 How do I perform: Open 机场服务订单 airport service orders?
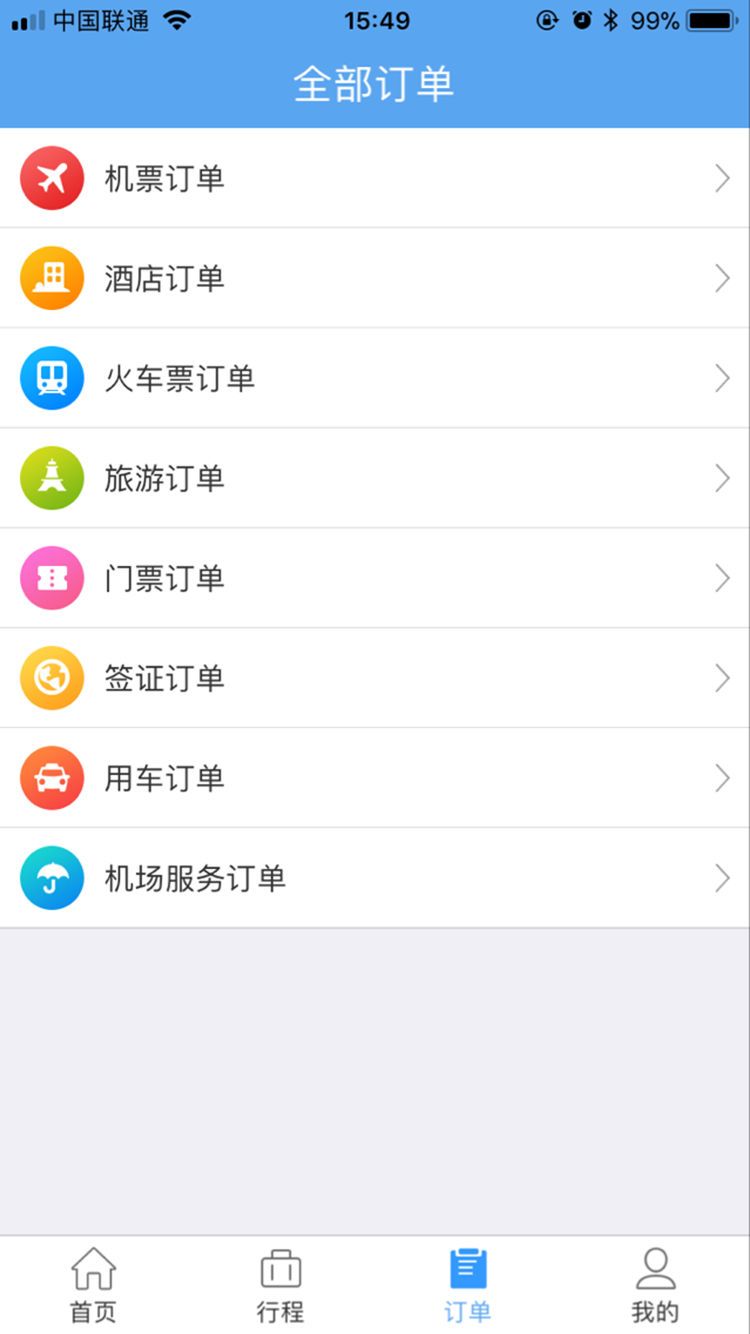tap(375, 878)
